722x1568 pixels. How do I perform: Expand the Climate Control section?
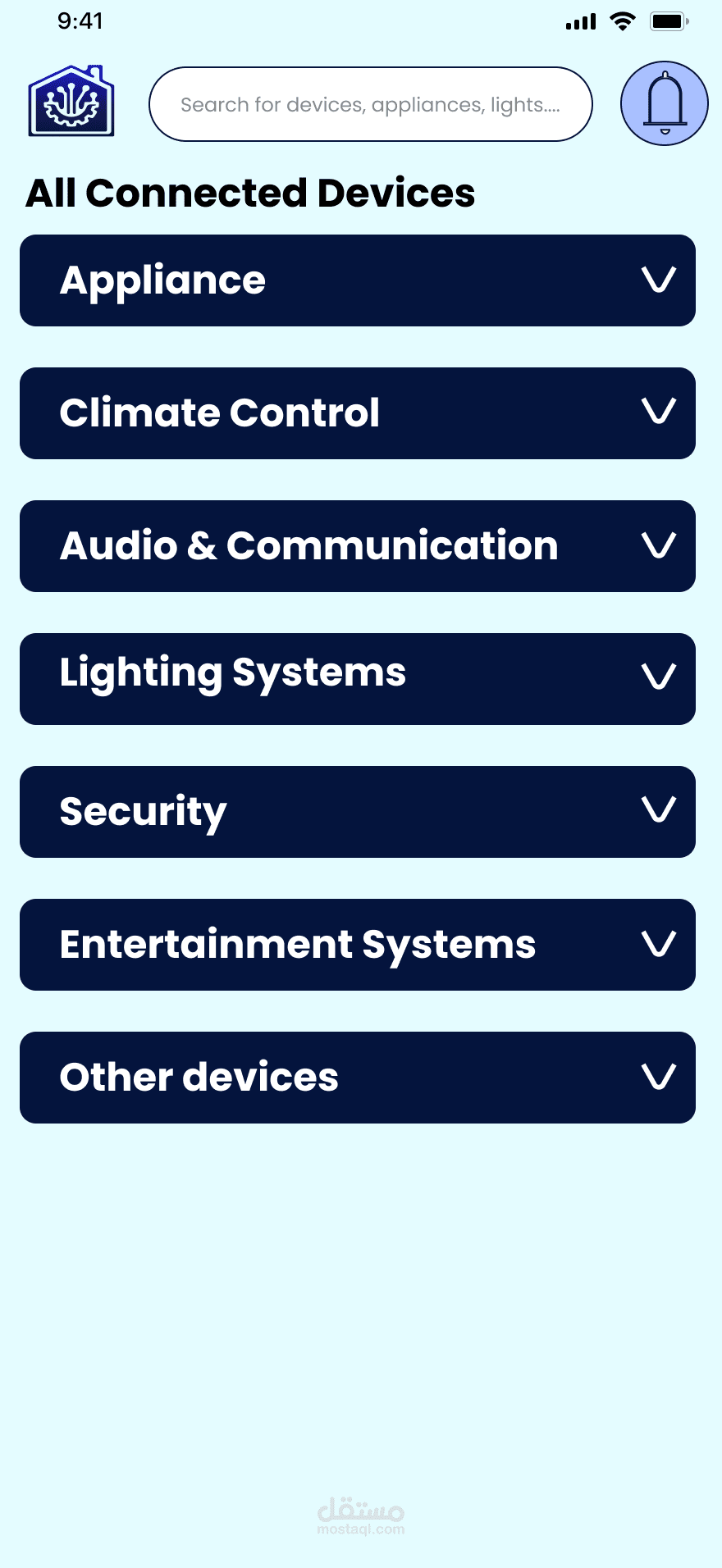point(358,413)
